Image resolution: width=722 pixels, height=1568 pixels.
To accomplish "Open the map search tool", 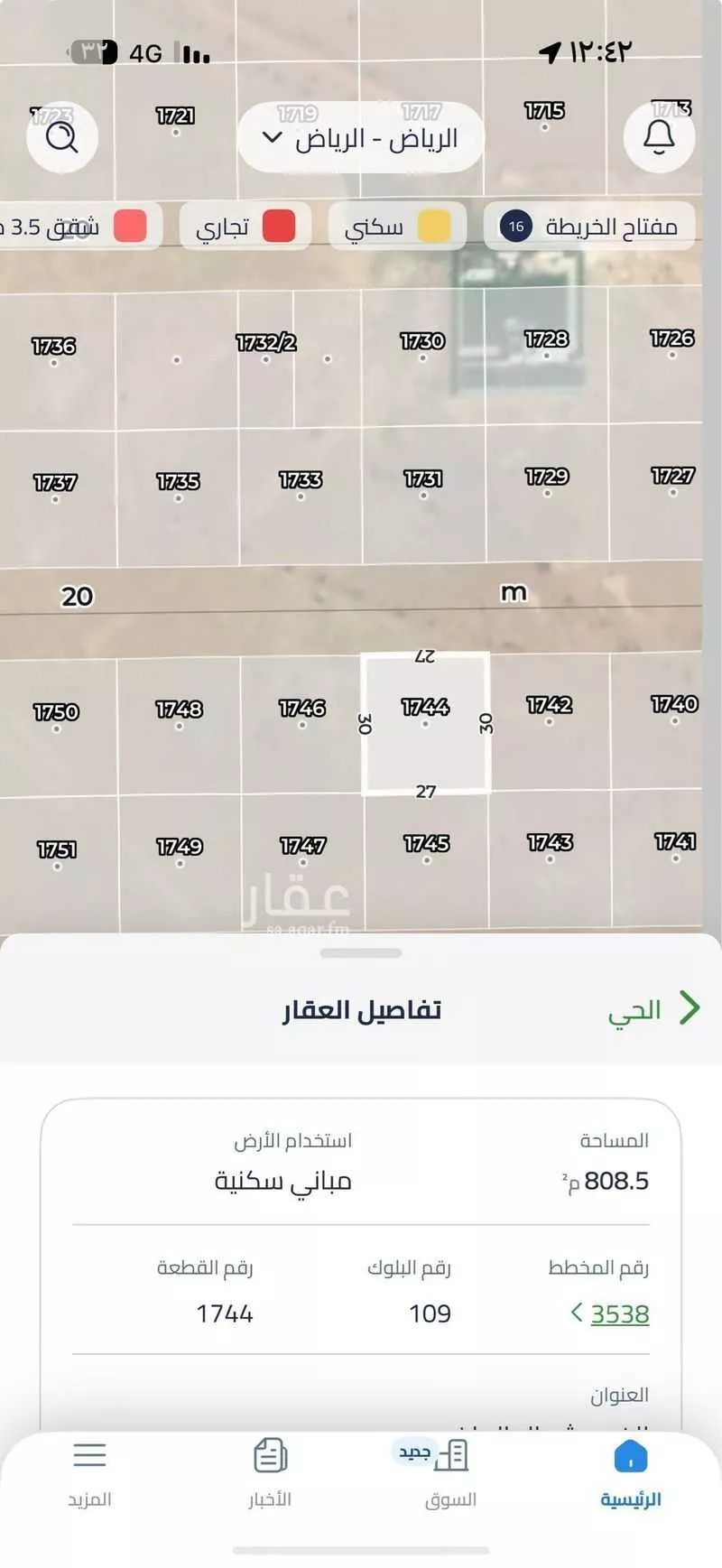I will 60,137.
